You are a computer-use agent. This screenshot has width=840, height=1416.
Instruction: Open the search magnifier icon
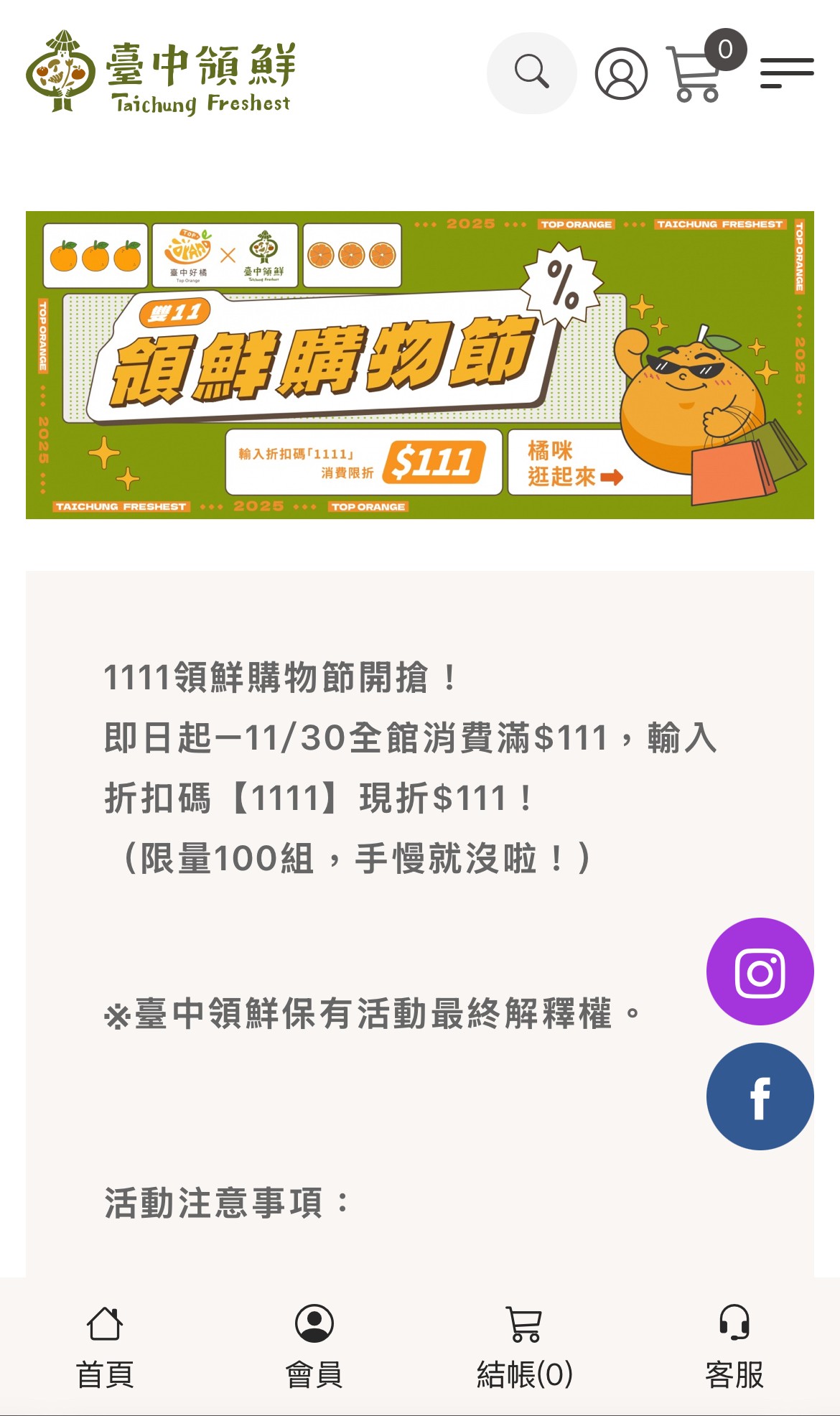click(x=531, y=73)
